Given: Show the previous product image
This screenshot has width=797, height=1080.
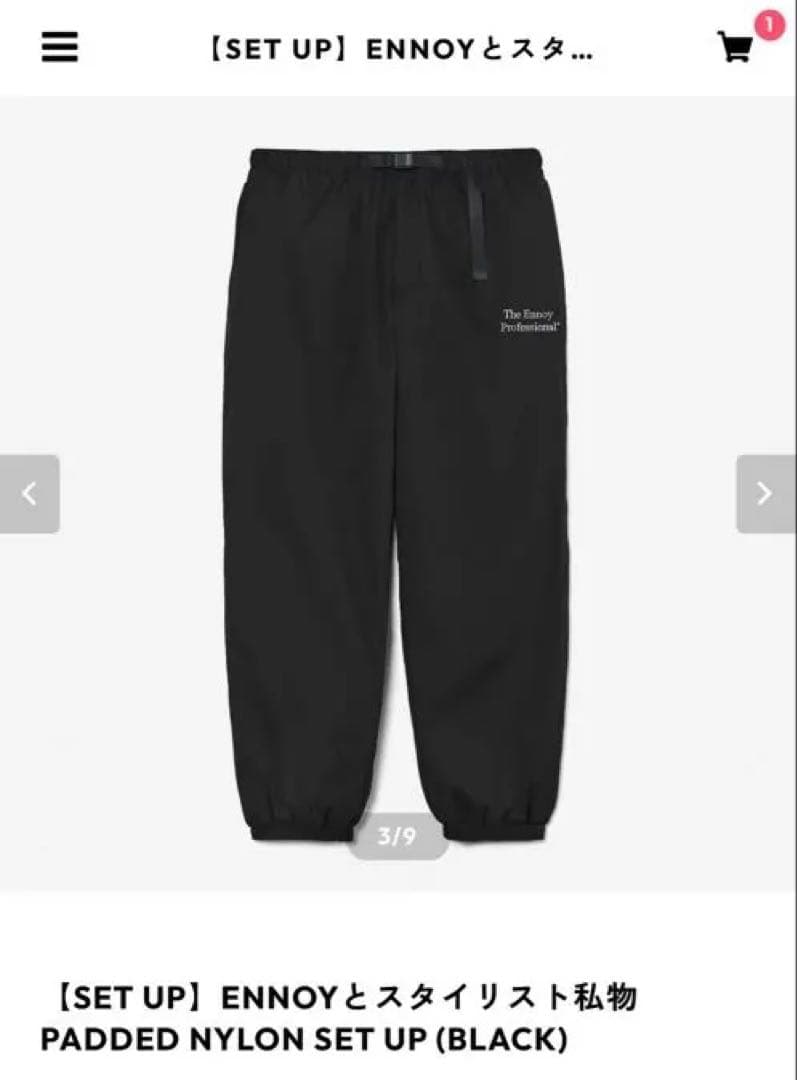Looking at the screenshot, I should pos(30,494).
